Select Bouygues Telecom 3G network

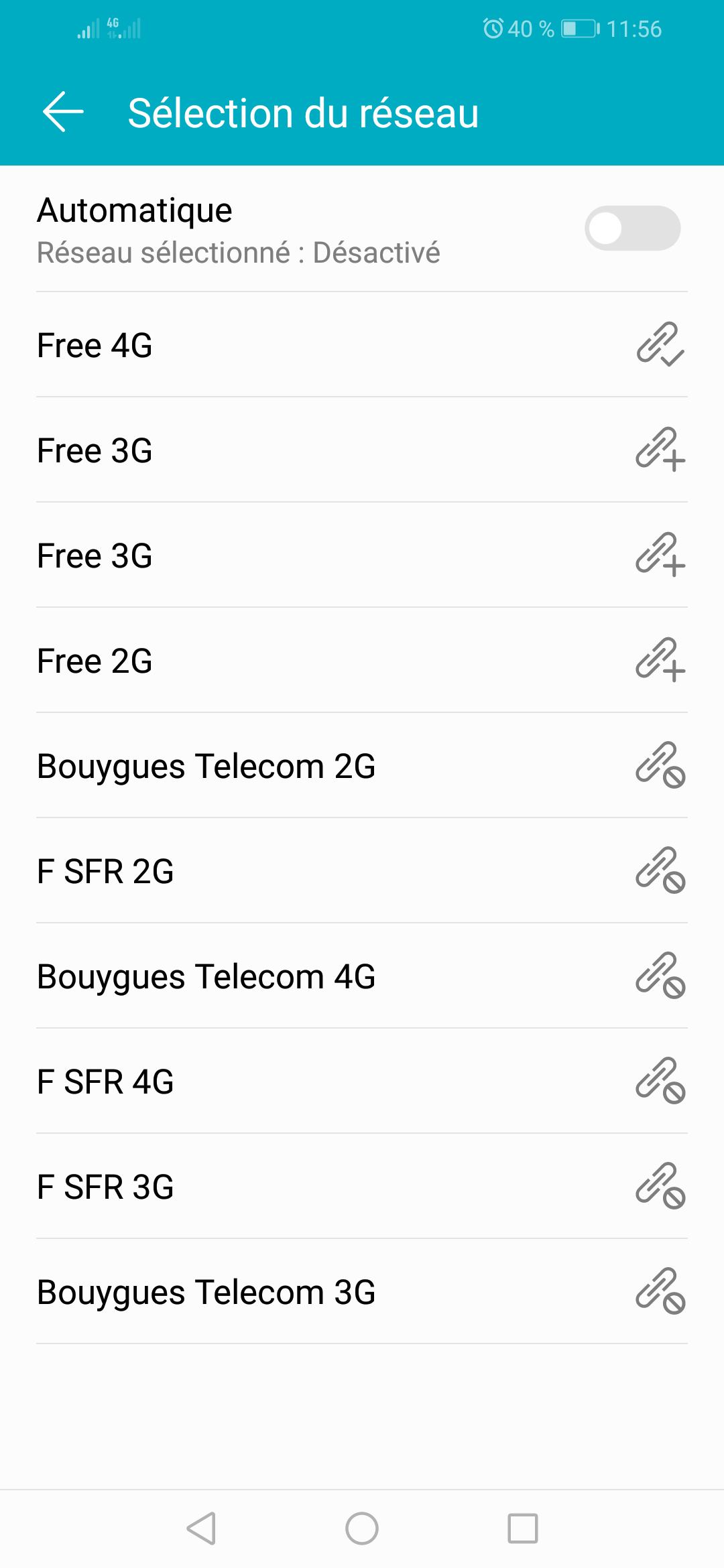click(362, 1292)
